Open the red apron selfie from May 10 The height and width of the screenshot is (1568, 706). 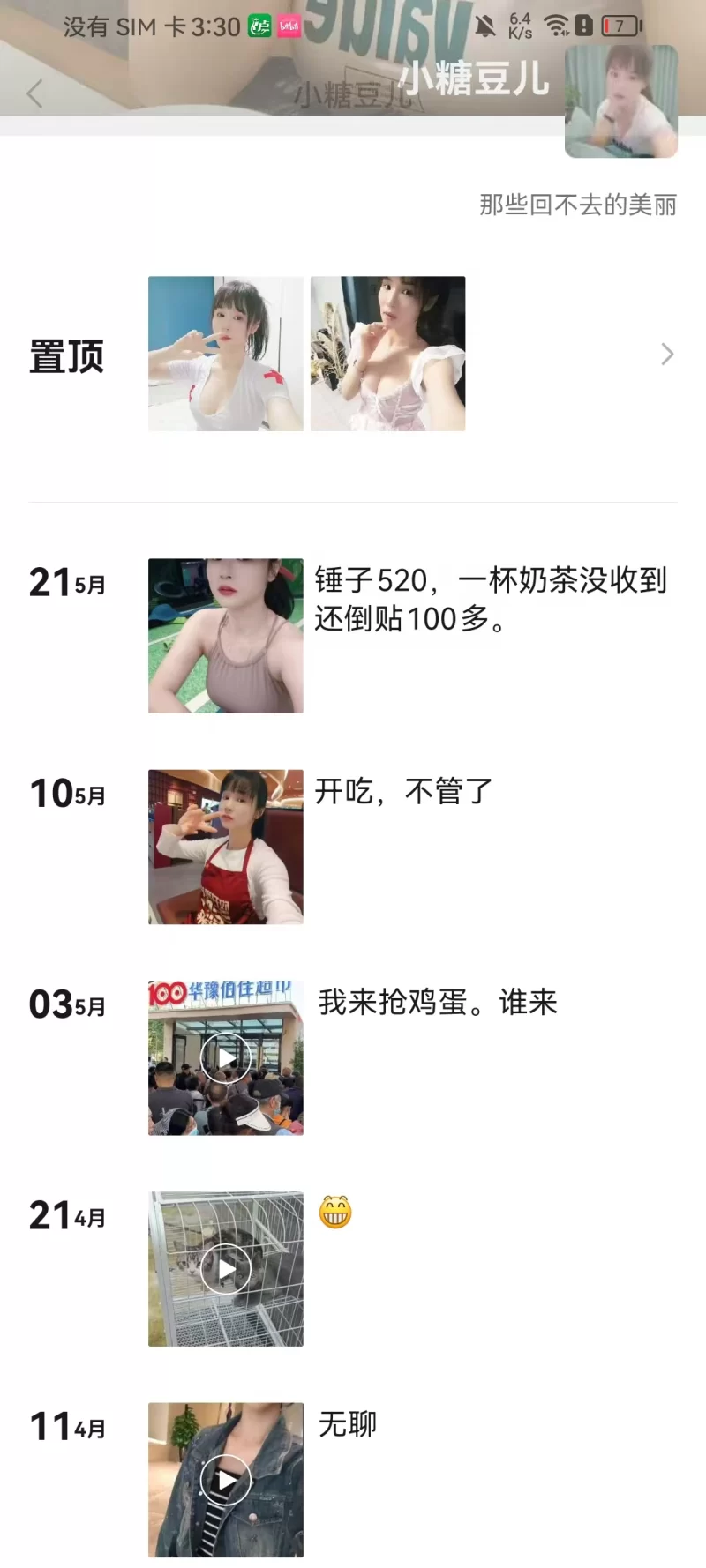tap(225, 844)
